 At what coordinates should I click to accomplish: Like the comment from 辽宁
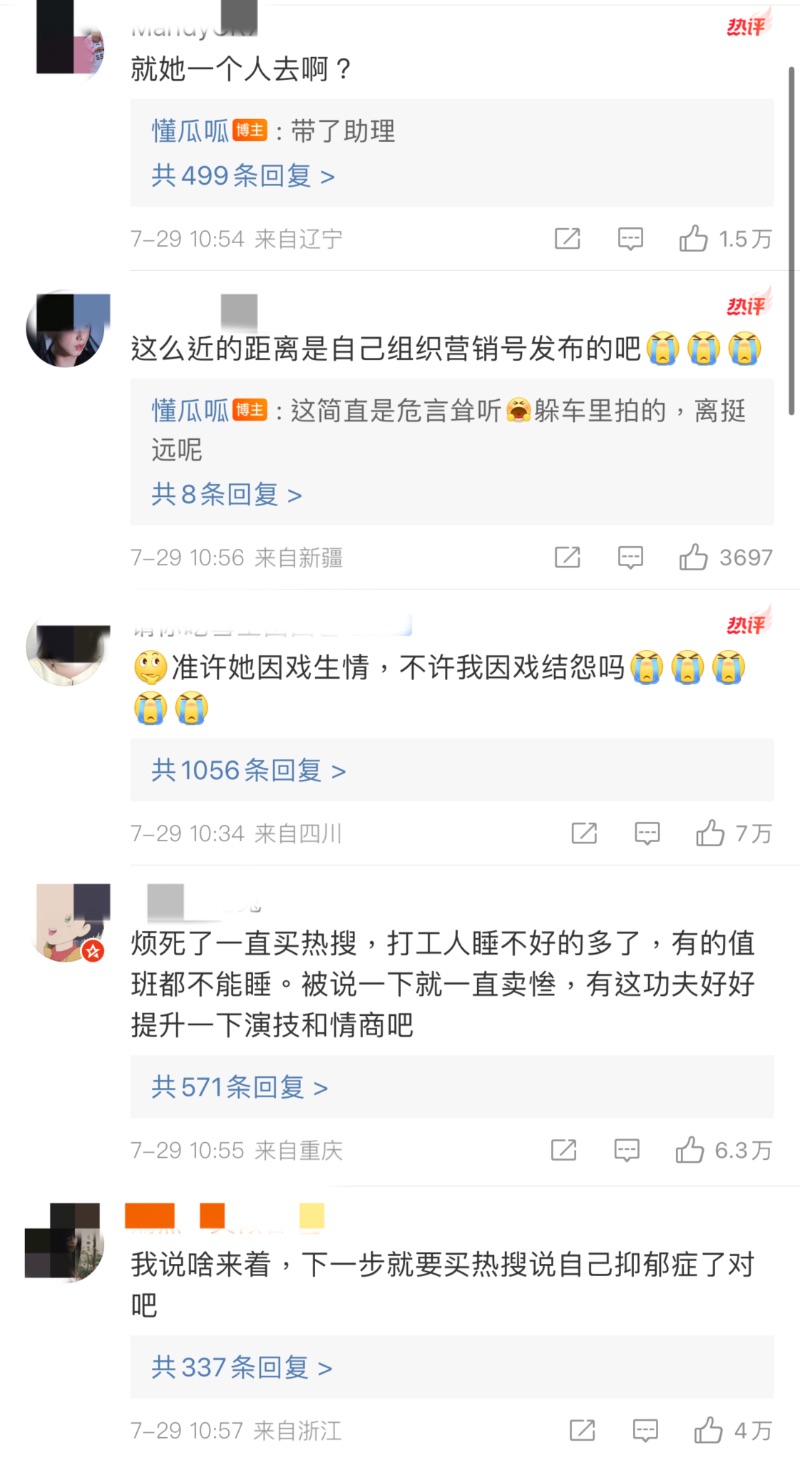[x=694, y=239]
